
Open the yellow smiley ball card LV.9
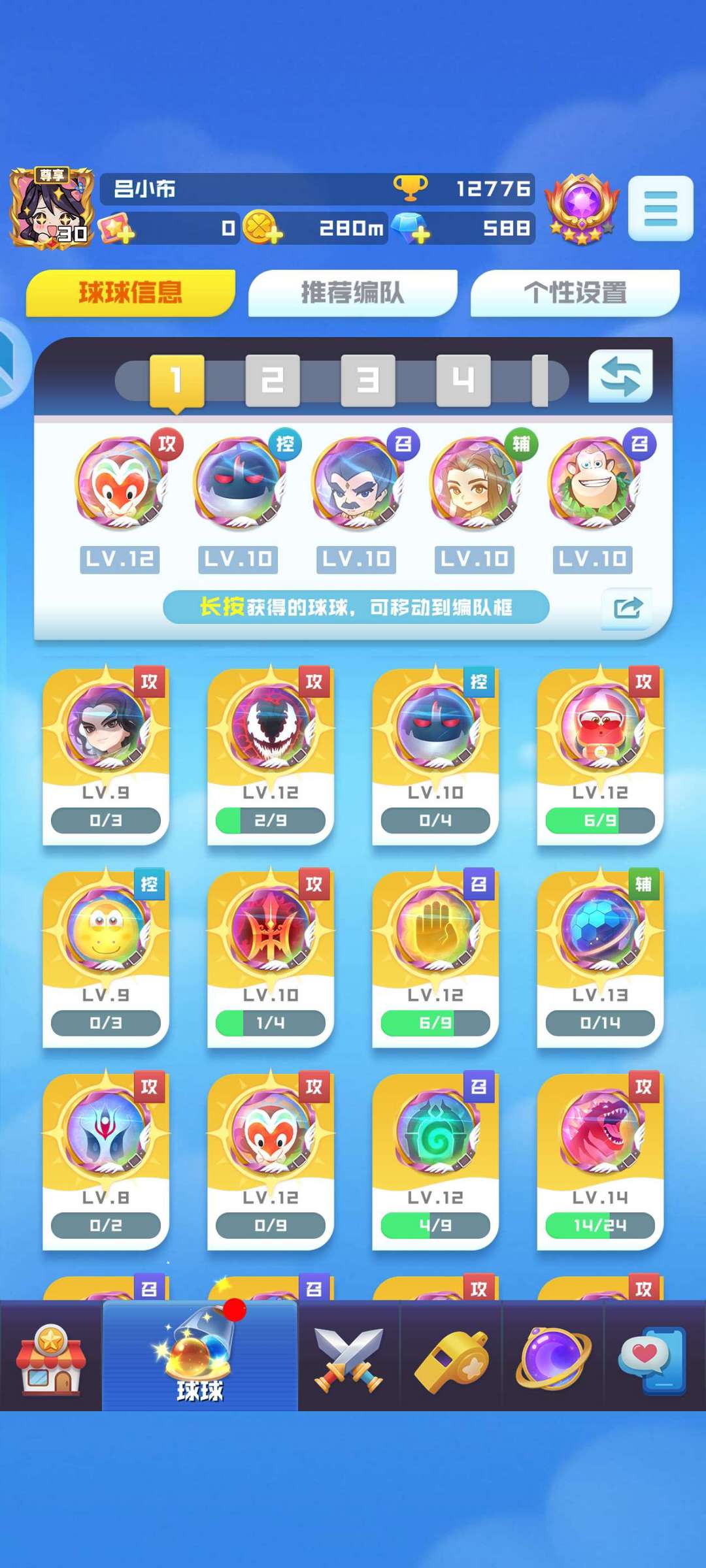106,957
